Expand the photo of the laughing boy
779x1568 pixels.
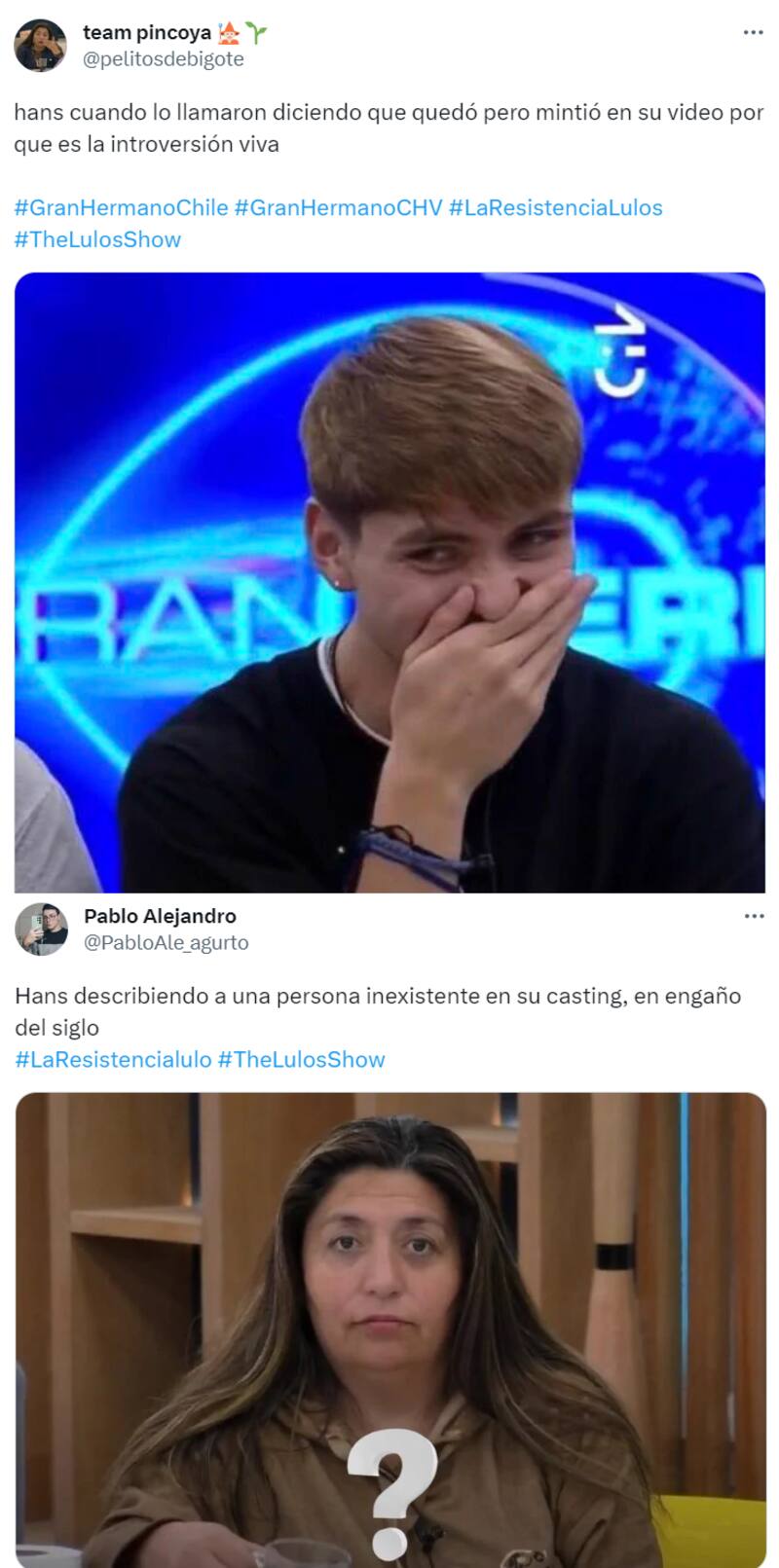389,582
